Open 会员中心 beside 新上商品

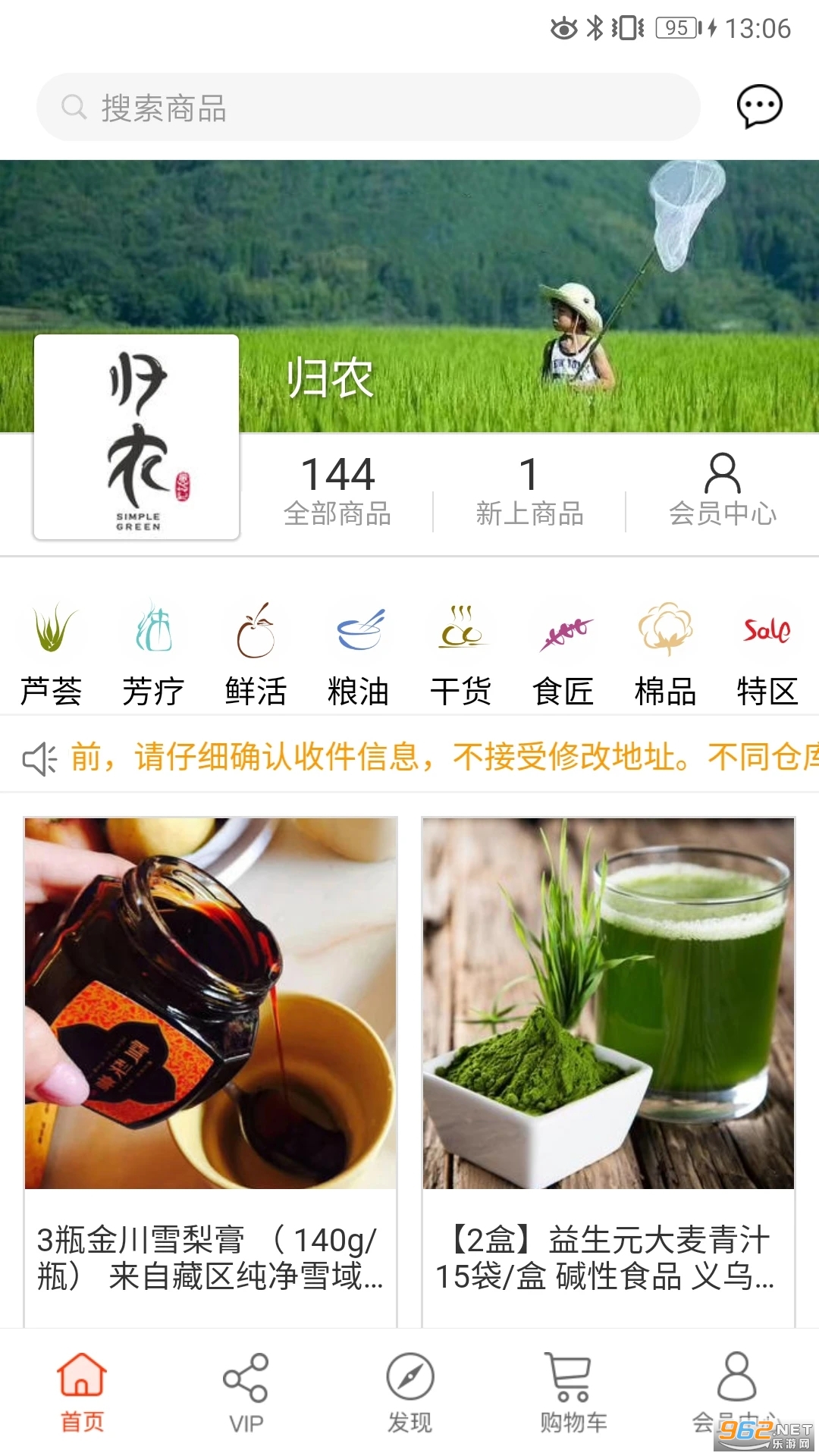click(x=722, y=491)
